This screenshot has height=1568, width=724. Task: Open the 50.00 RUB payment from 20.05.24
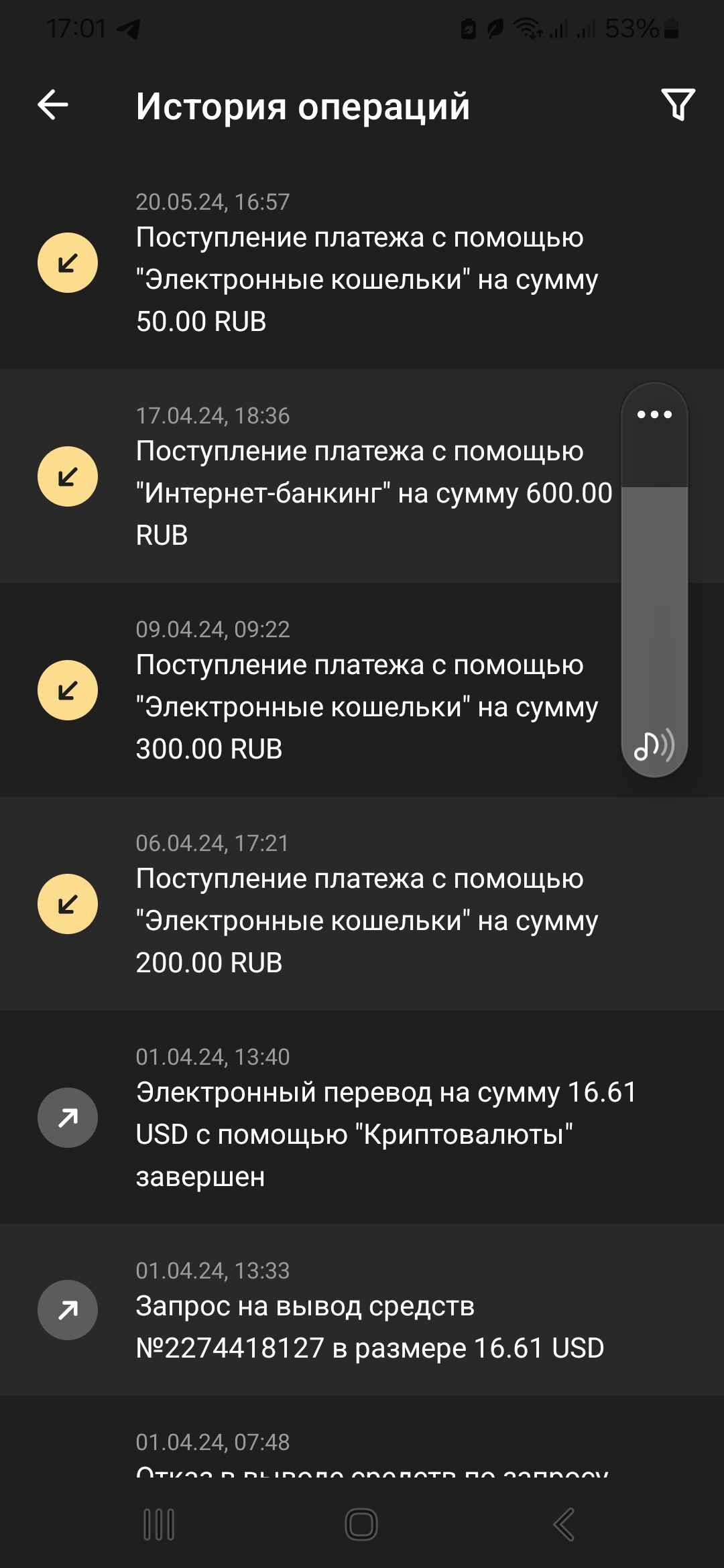click(x=362, y=278)
